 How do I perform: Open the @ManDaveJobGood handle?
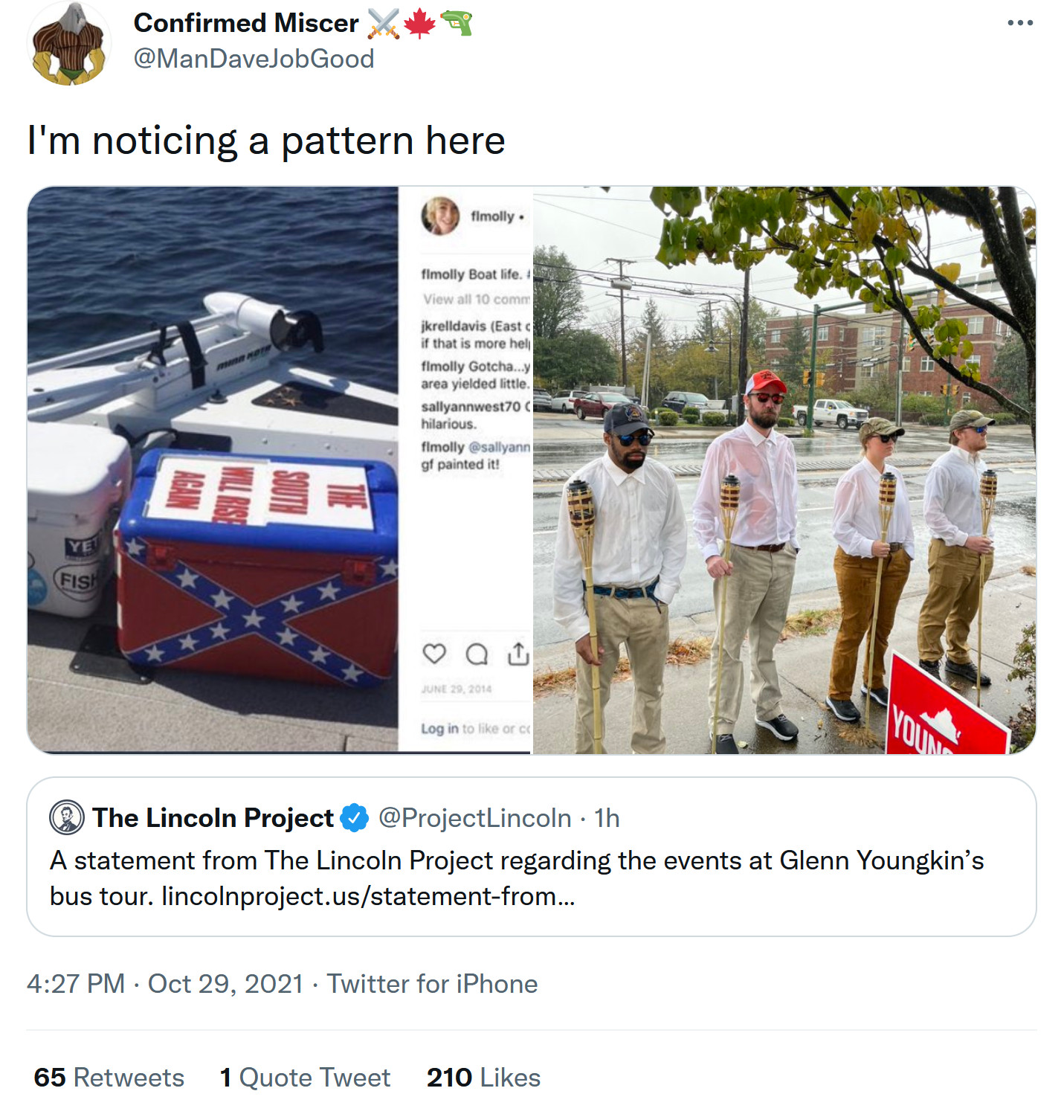pos(254,59)
